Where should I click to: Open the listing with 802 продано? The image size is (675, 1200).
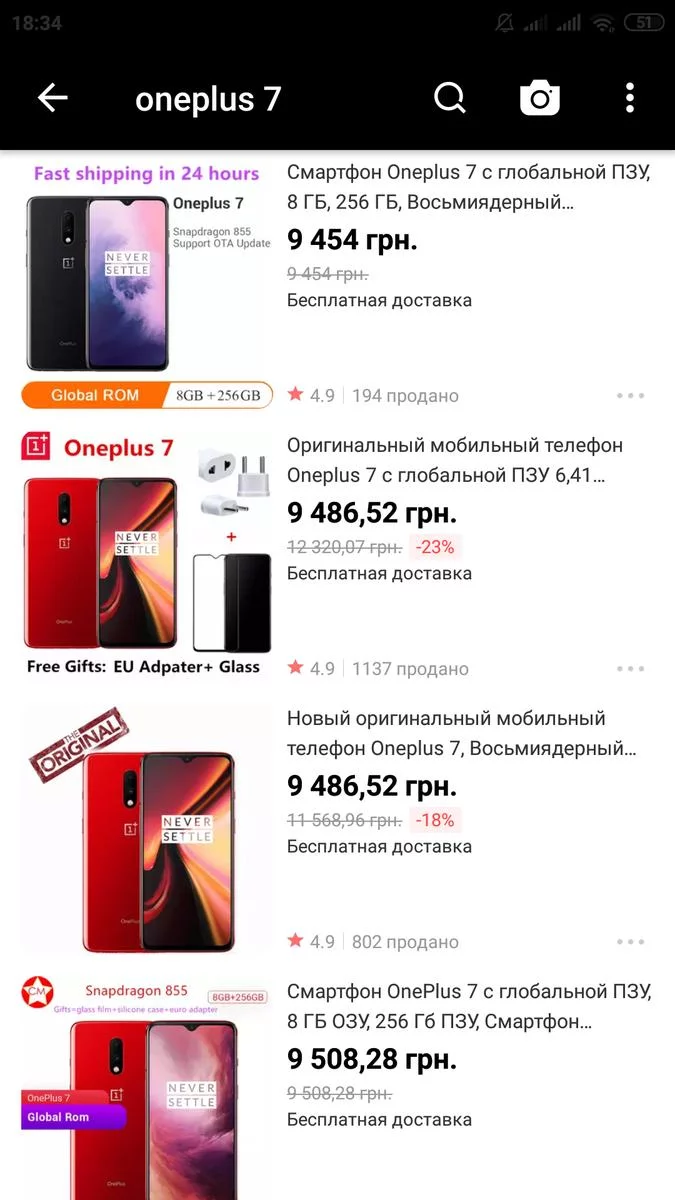pyautogui.click(x=337, y=828)
